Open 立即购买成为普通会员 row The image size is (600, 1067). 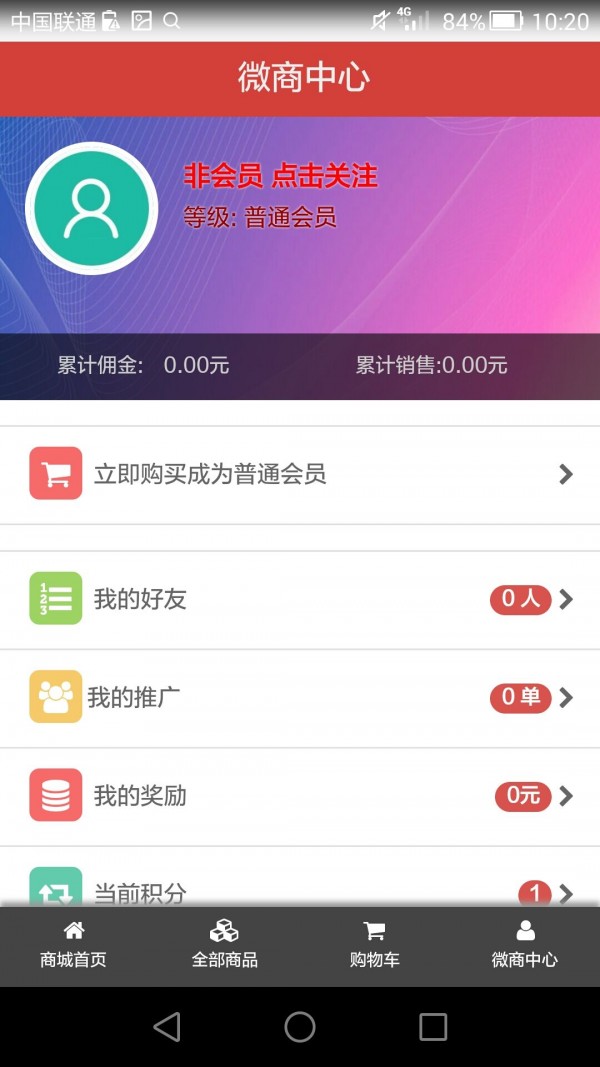pos(300,474)
